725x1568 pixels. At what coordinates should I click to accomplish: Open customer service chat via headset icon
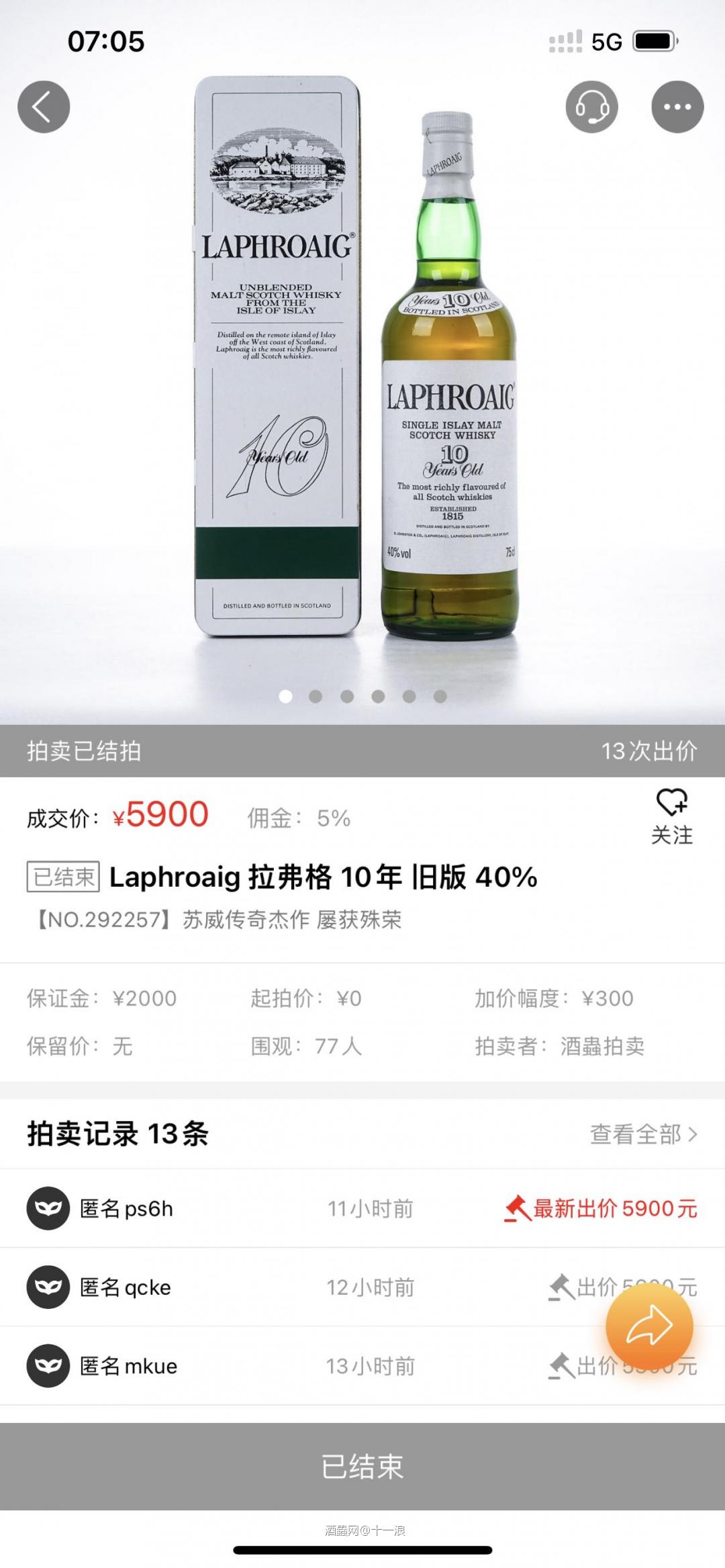coord(591,106)
